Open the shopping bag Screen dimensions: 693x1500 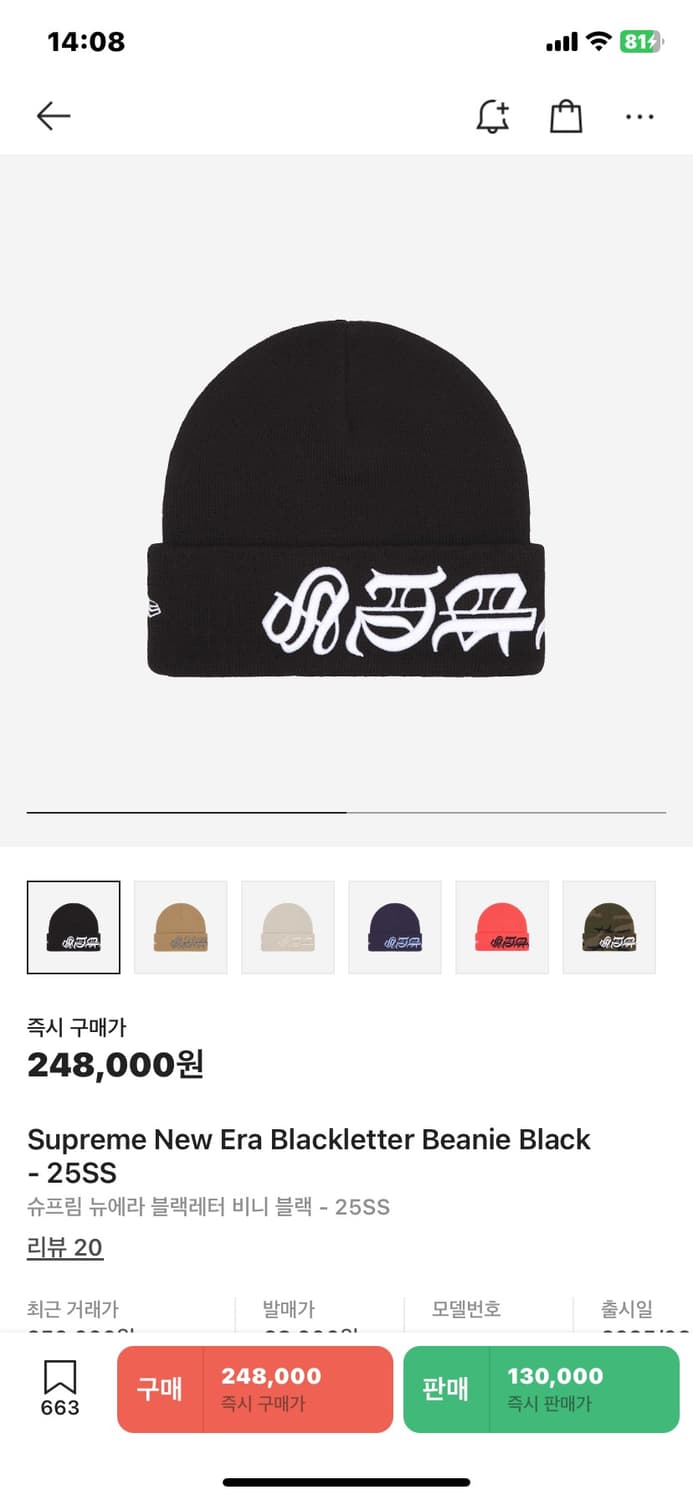click(566, 117)
